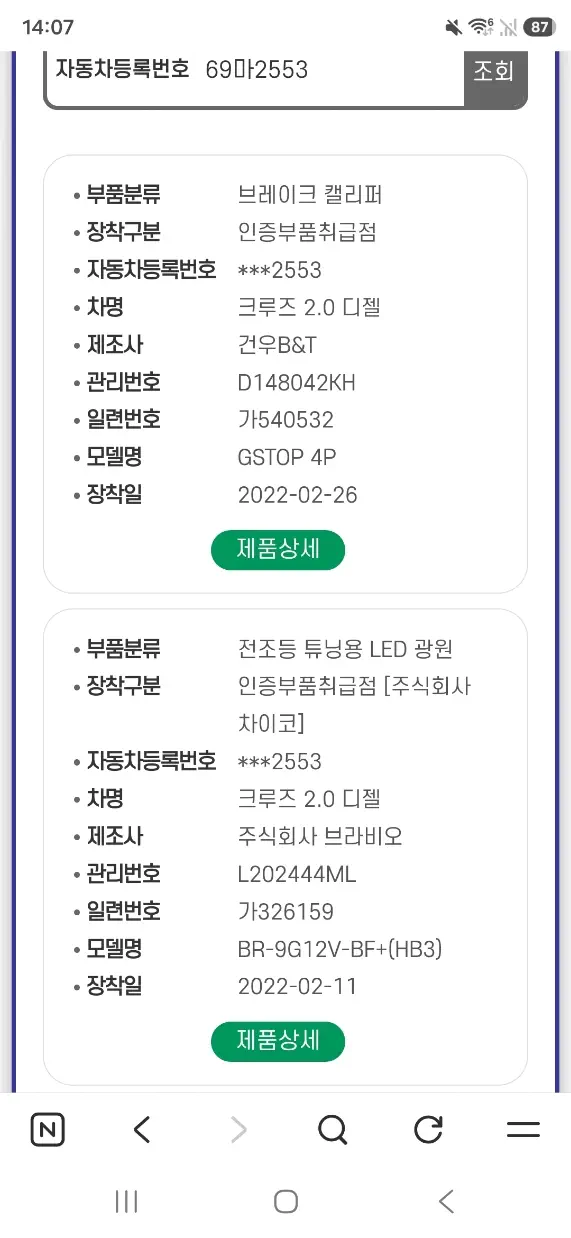Open recent apps from system navigation
571x1238 pixels.
click(x=126, y=1201)
